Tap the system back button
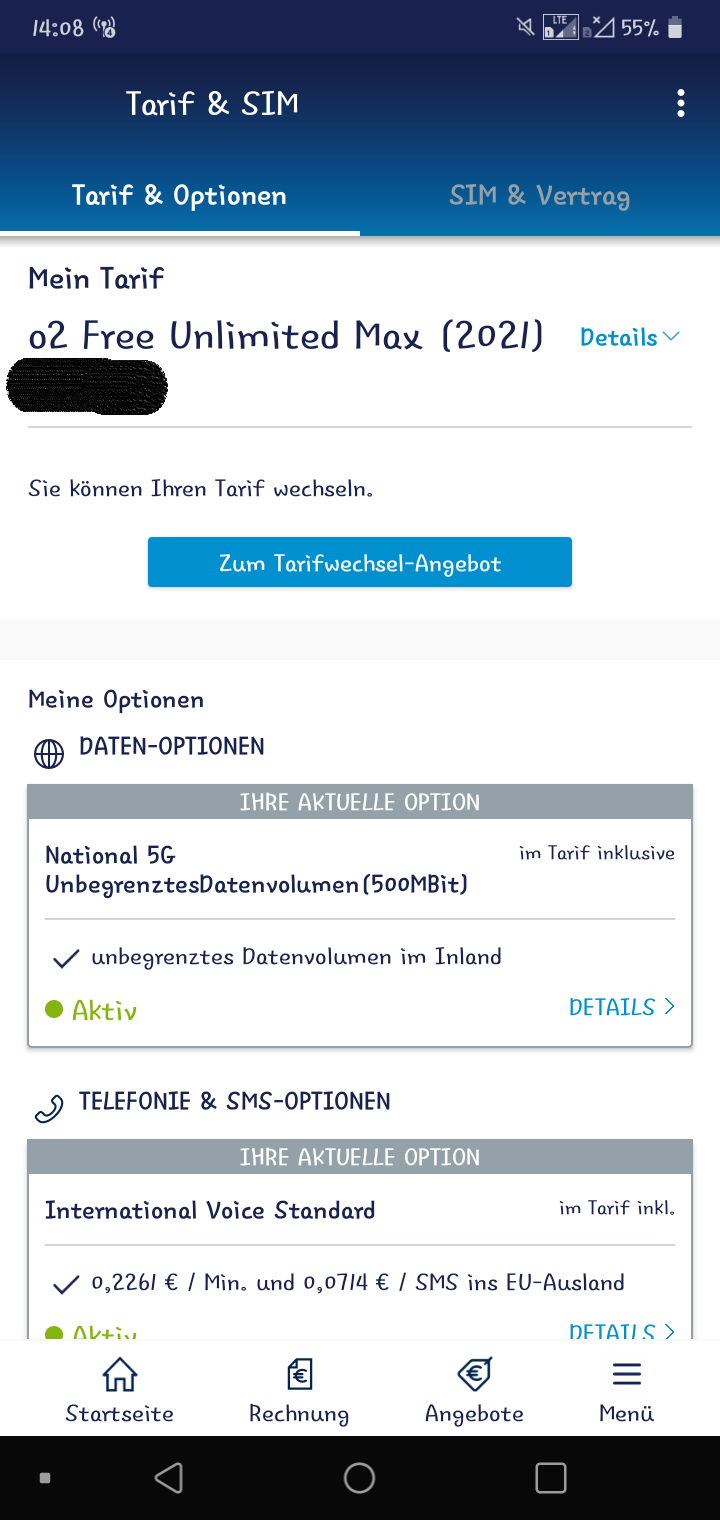Screen dimensions: 720x1520 click(169, 1478)
